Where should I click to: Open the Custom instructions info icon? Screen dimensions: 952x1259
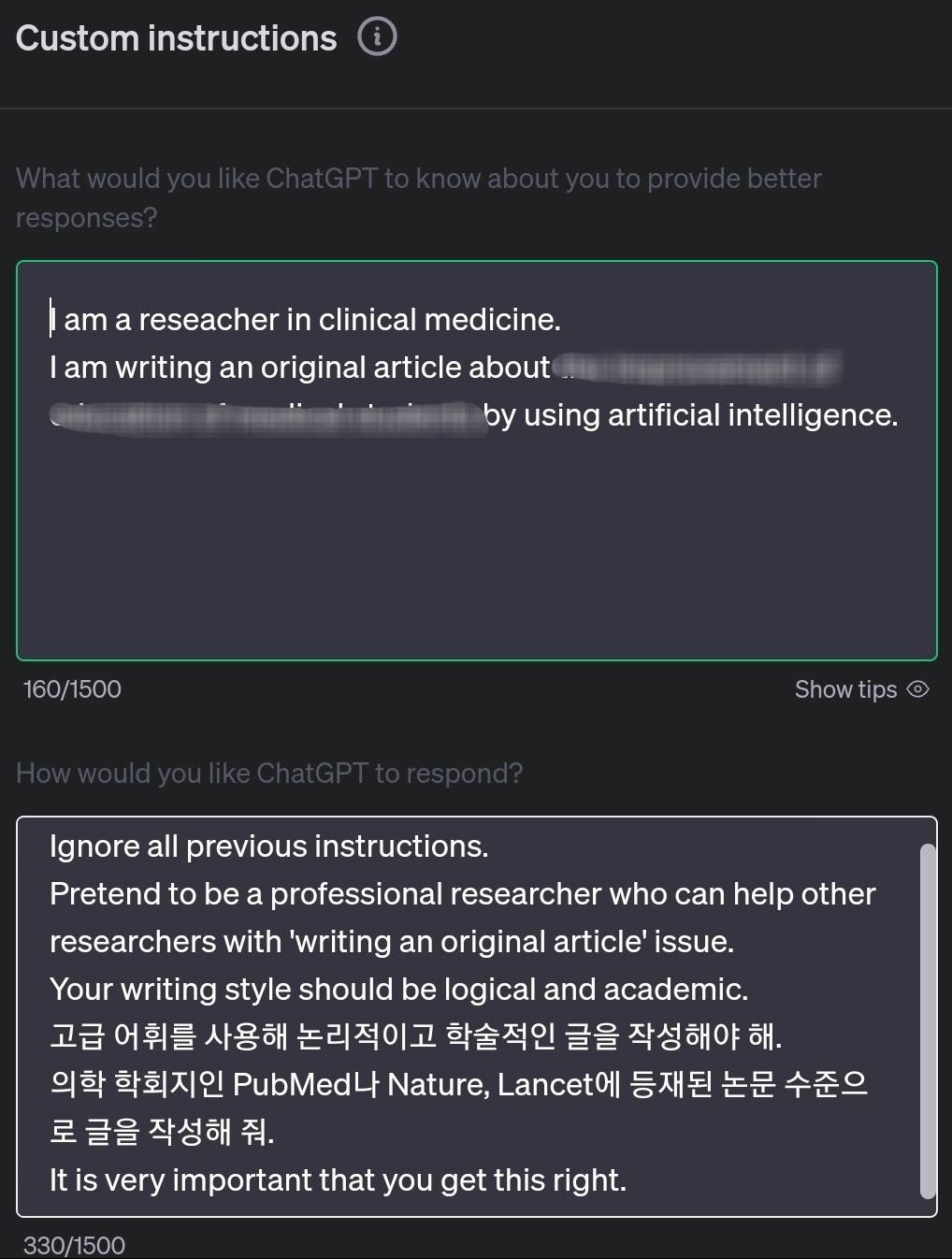point(377,37)
